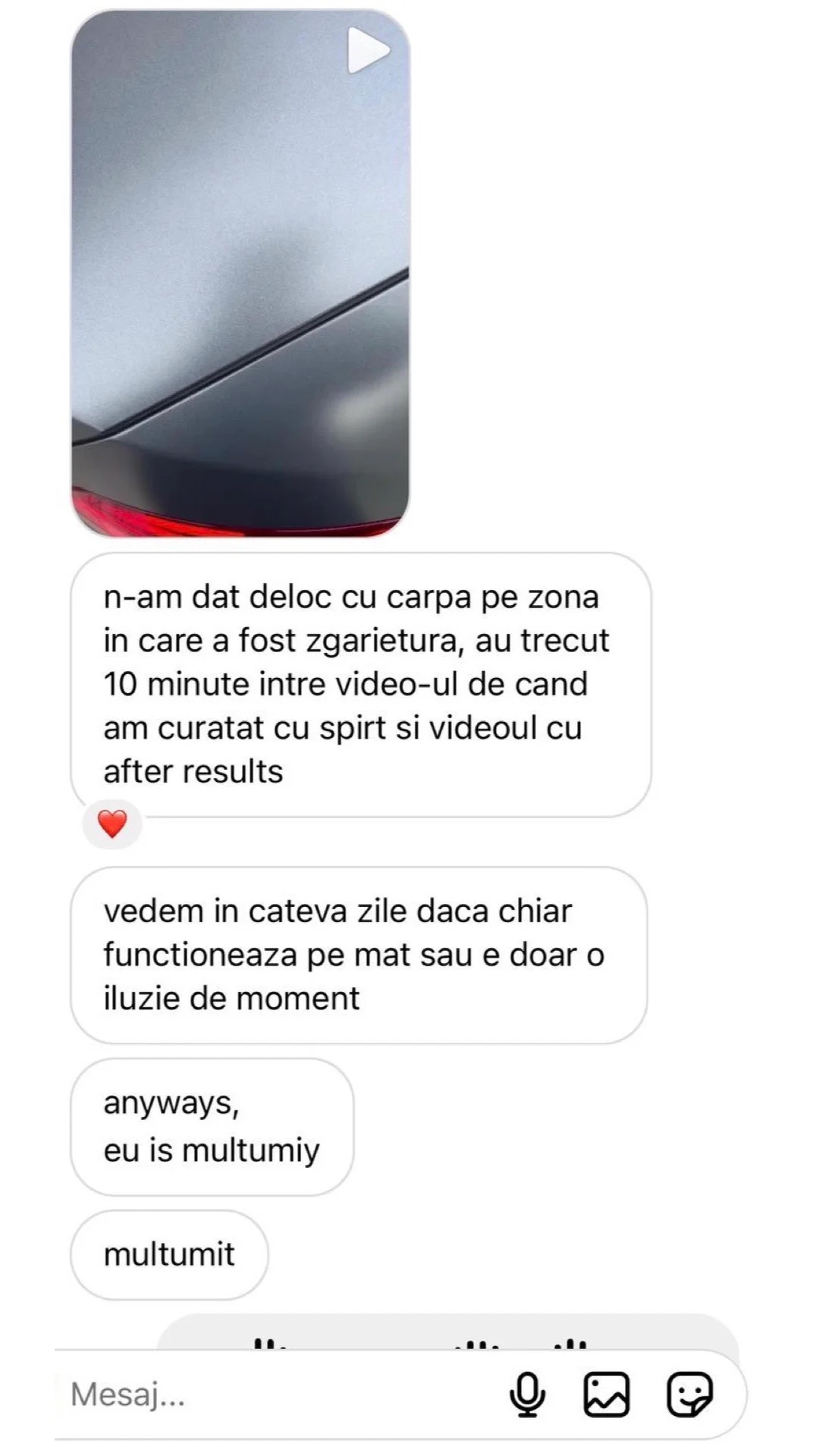Tap the Mesaj text field
The width and height of the screenshot is (819, 1456).
[273, 1394]
